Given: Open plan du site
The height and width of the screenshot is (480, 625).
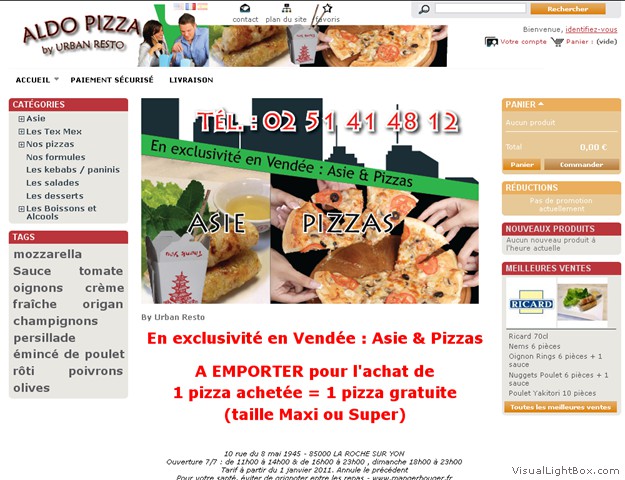Looking at the screenshot, I should tap(286, 19).
